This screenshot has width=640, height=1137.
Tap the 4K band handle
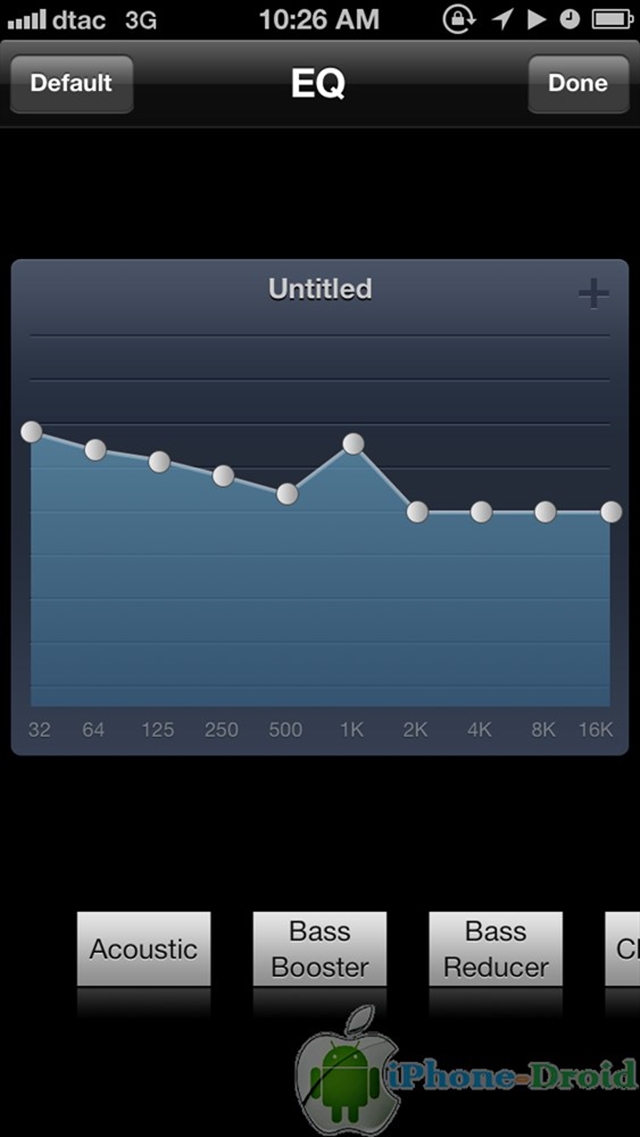point(481,512)
